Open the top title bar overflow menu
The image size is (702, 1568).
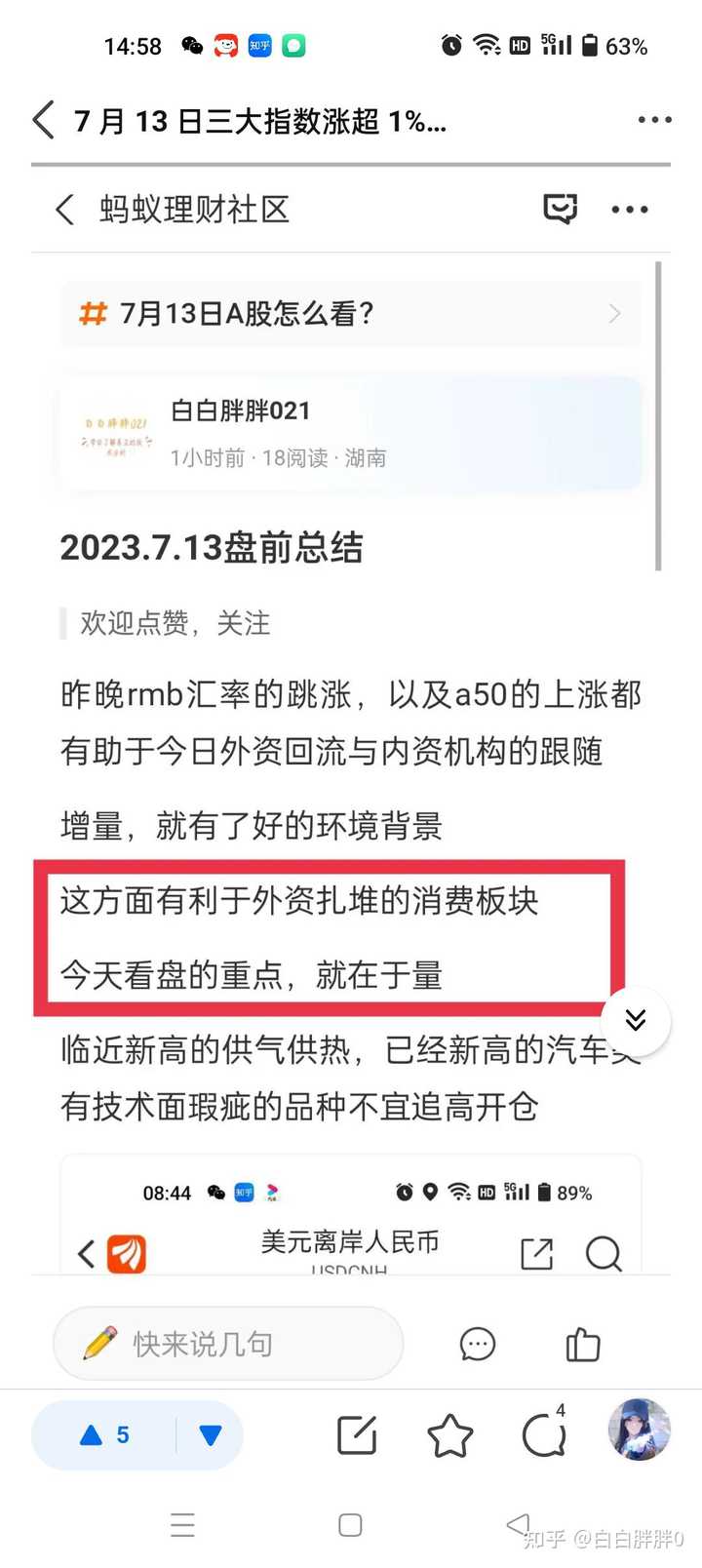(x=654, y=120)
